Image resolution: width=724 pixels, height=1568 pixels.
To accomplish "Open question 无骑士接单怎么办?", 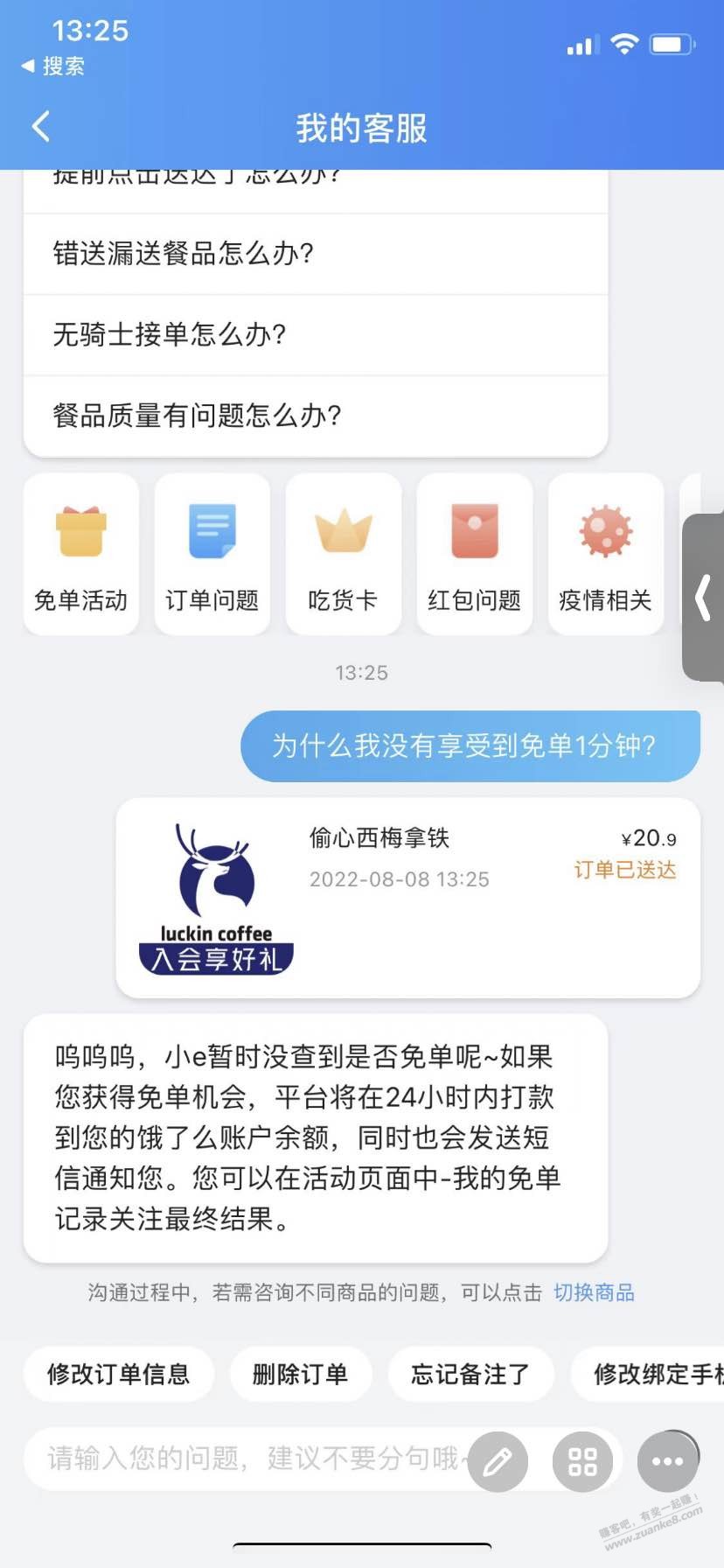I will [315, 334].
